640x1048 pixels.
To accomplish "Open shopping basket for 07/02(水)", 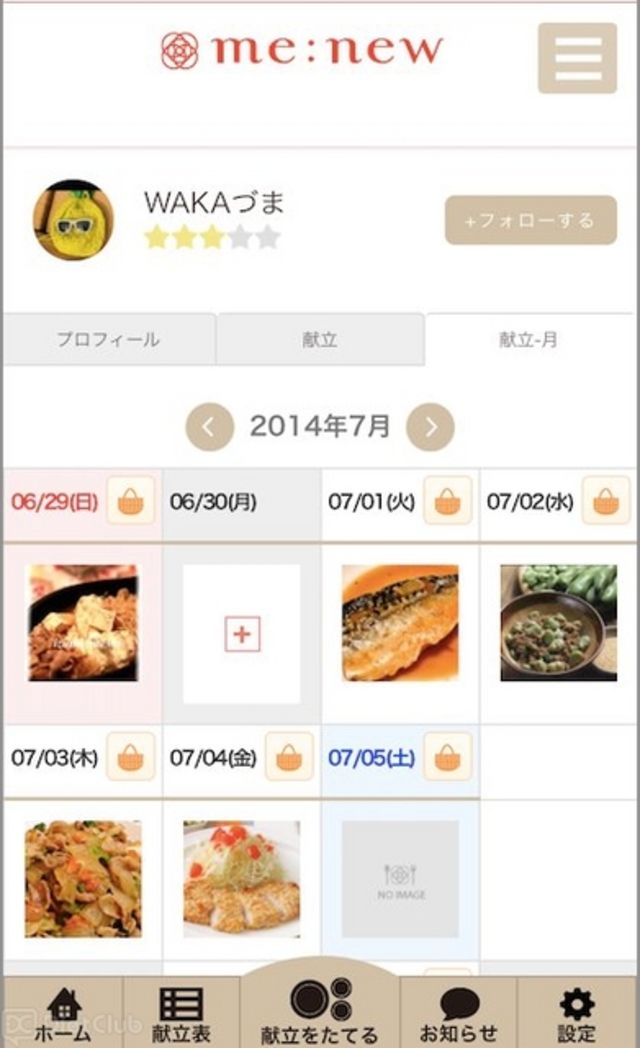I will tap(606, 501).
